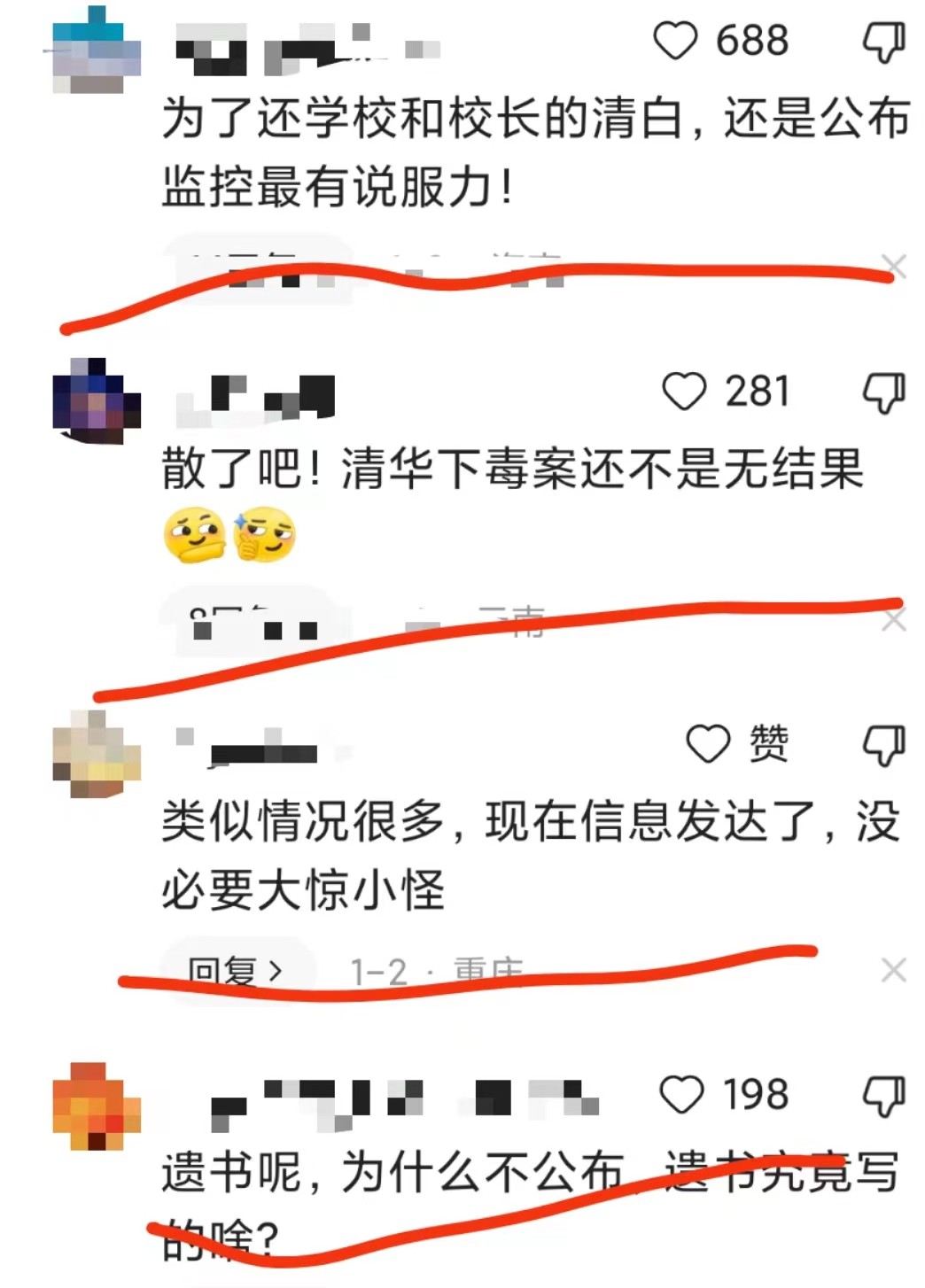Dislike the 遗书呢 comment
Image resolution: width=925 pixels, height=1288 pixels.
(883, 1095)
